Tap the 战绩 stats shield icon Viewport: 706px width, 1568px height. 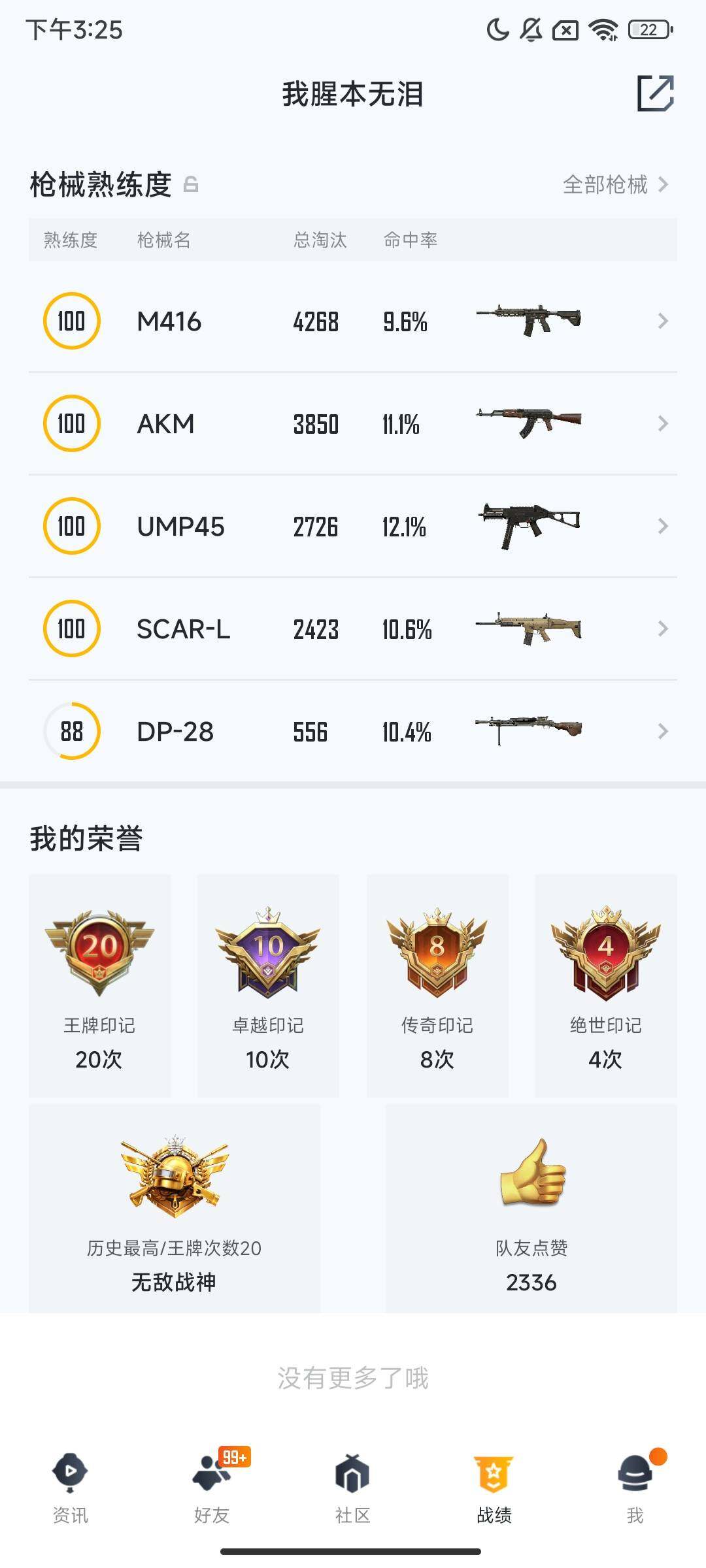[x=494, y=1473]
